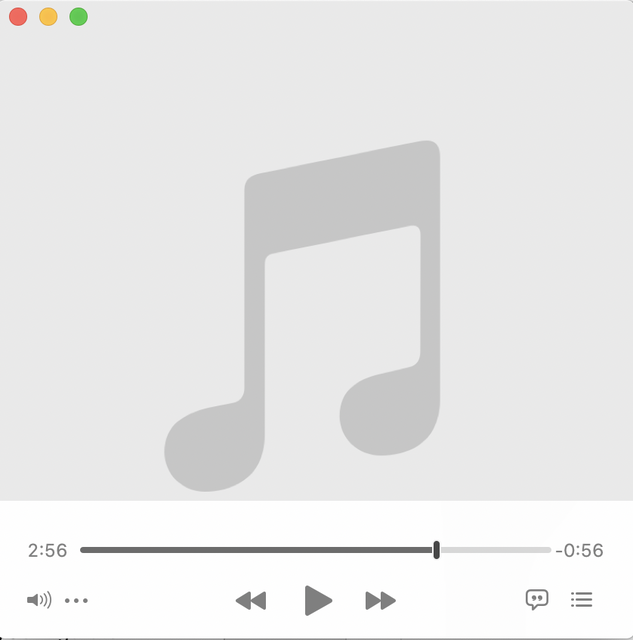Open the three-dot more options menu
Viewport: 633px width, 640px height.
(77, 600)
